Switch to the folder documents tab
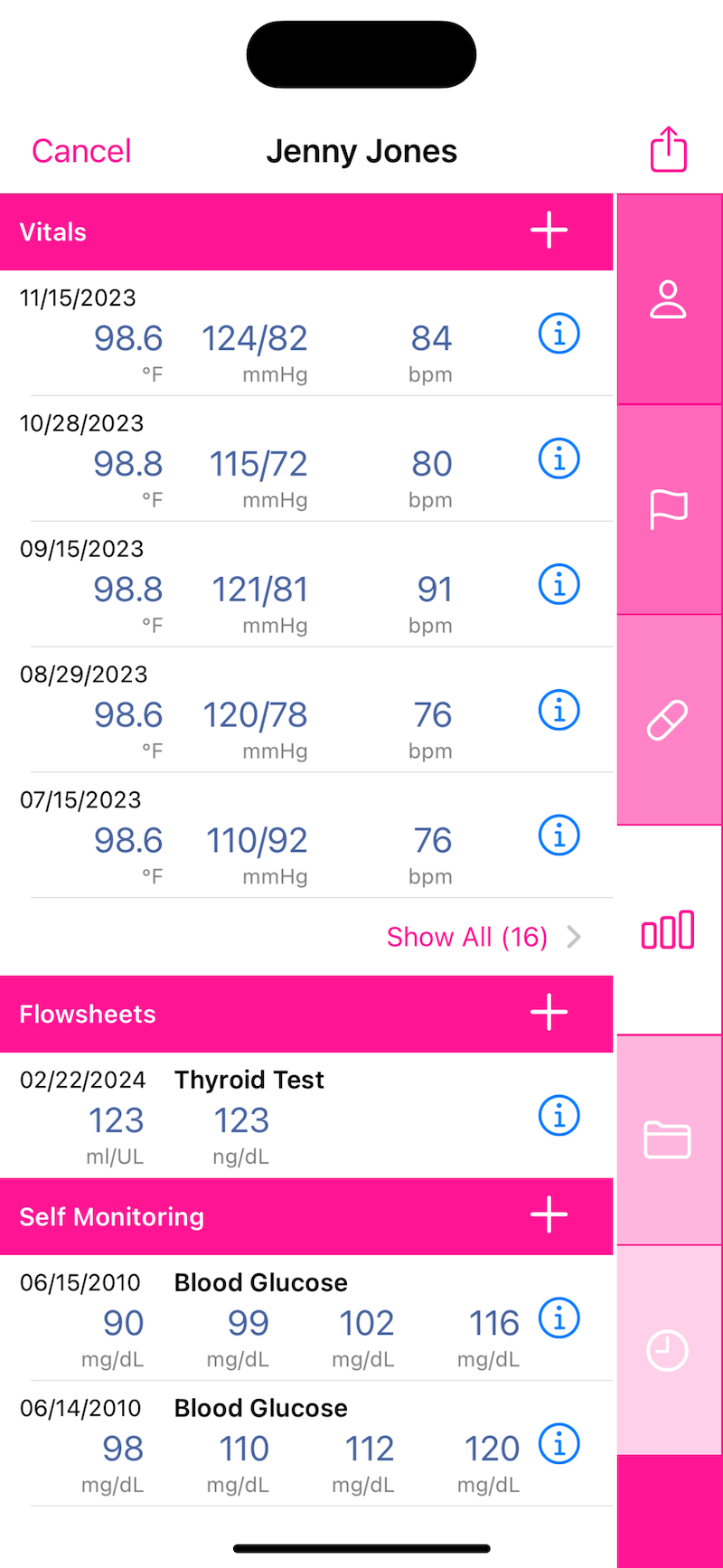The width and height of the screenshot is (723, 1568). point(670,1140)
